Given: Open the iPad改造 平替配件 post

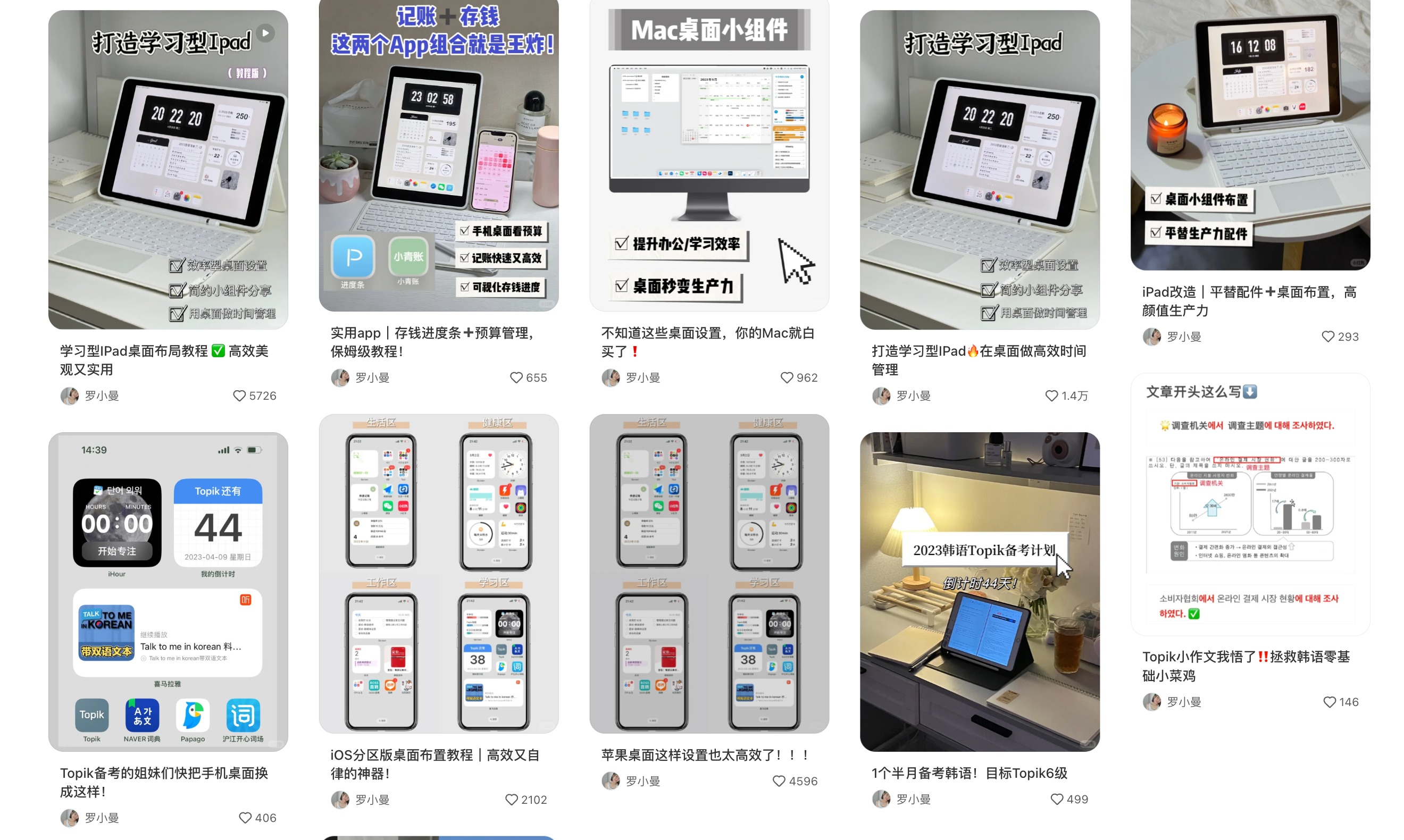Looking at the screenshot, I should 1250,136.
